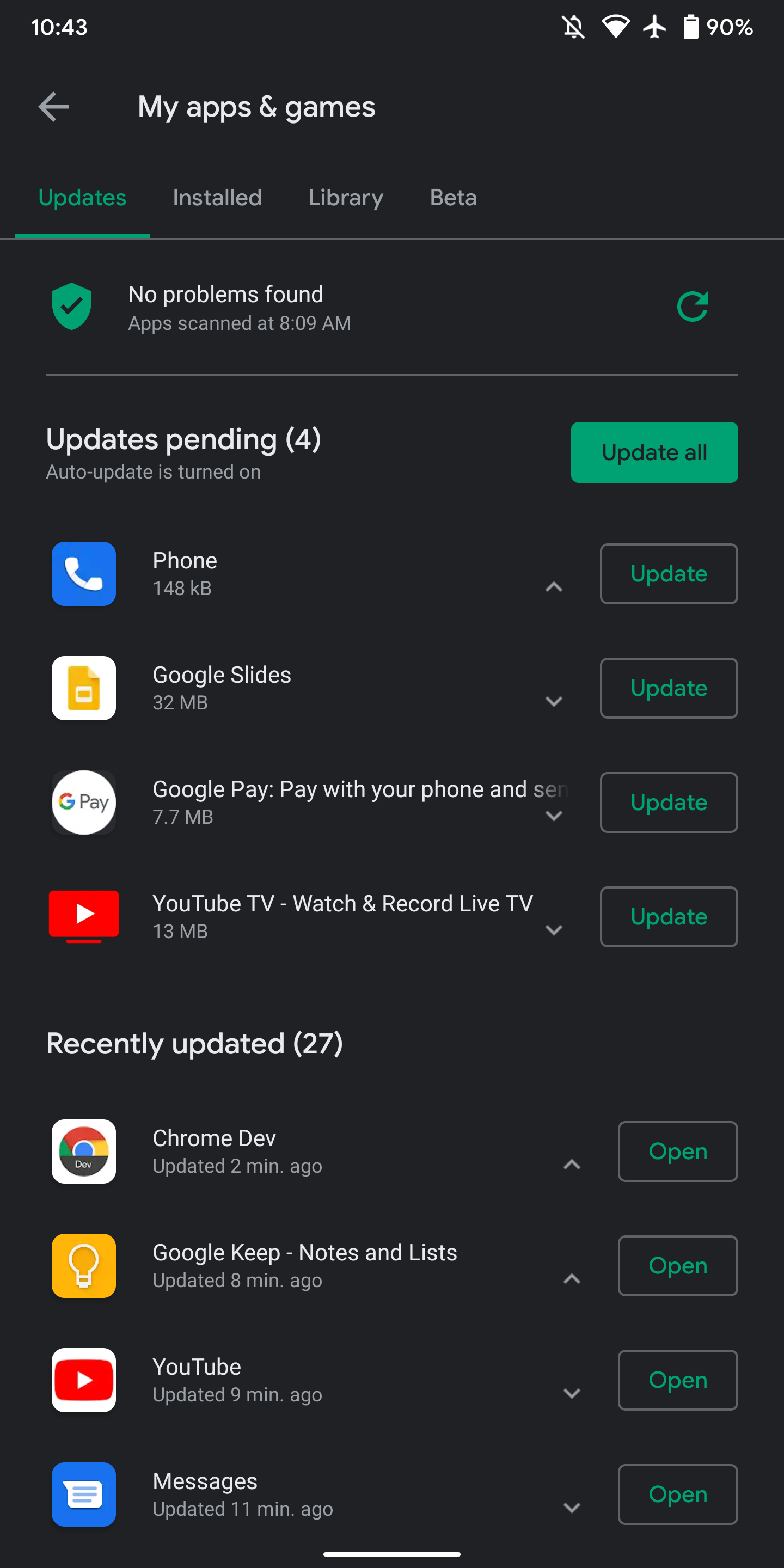Viewport: 784px width, 1568px height.
Task: Update the Phone app
Action: [669, 574]
